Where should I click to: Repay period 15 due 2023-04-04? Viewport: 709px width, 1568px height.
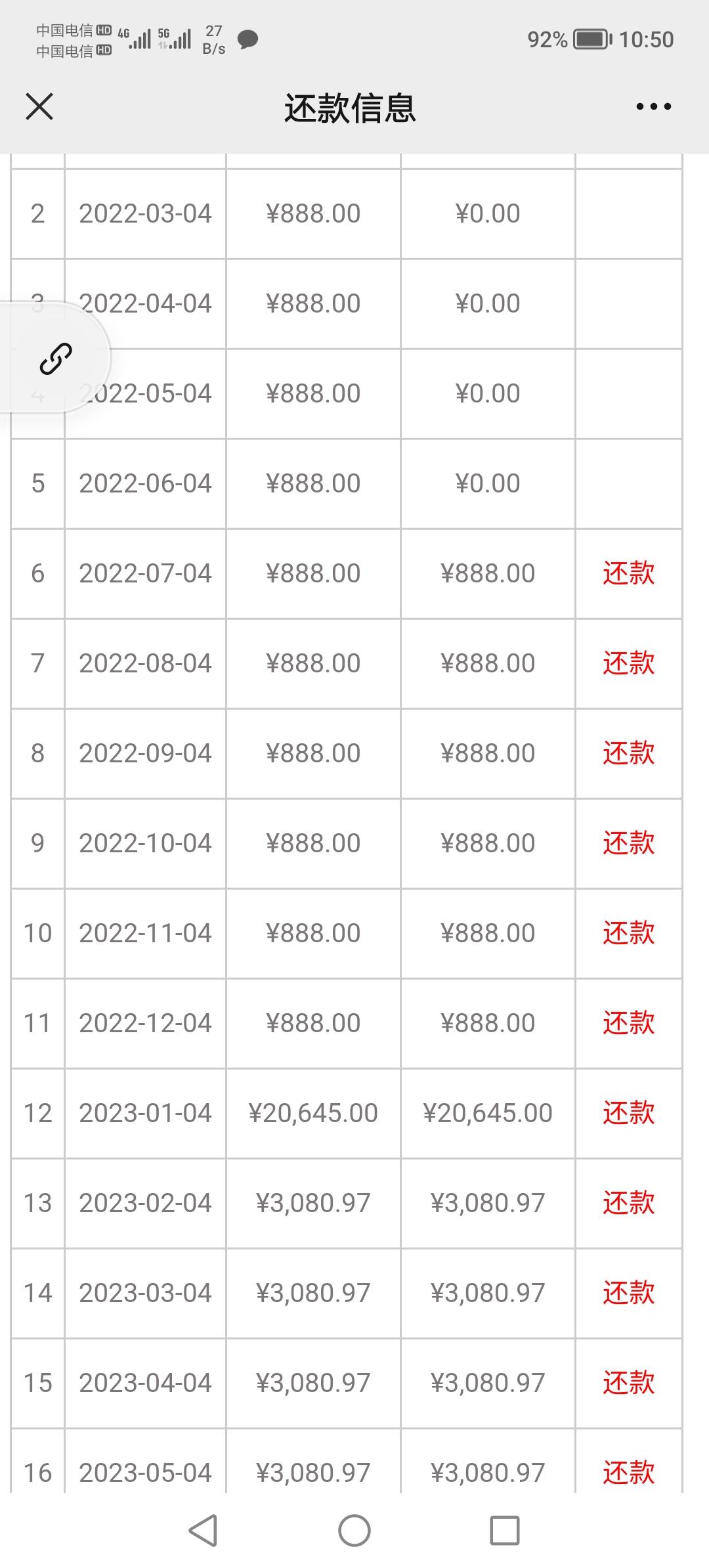(x=628, y=1383)
